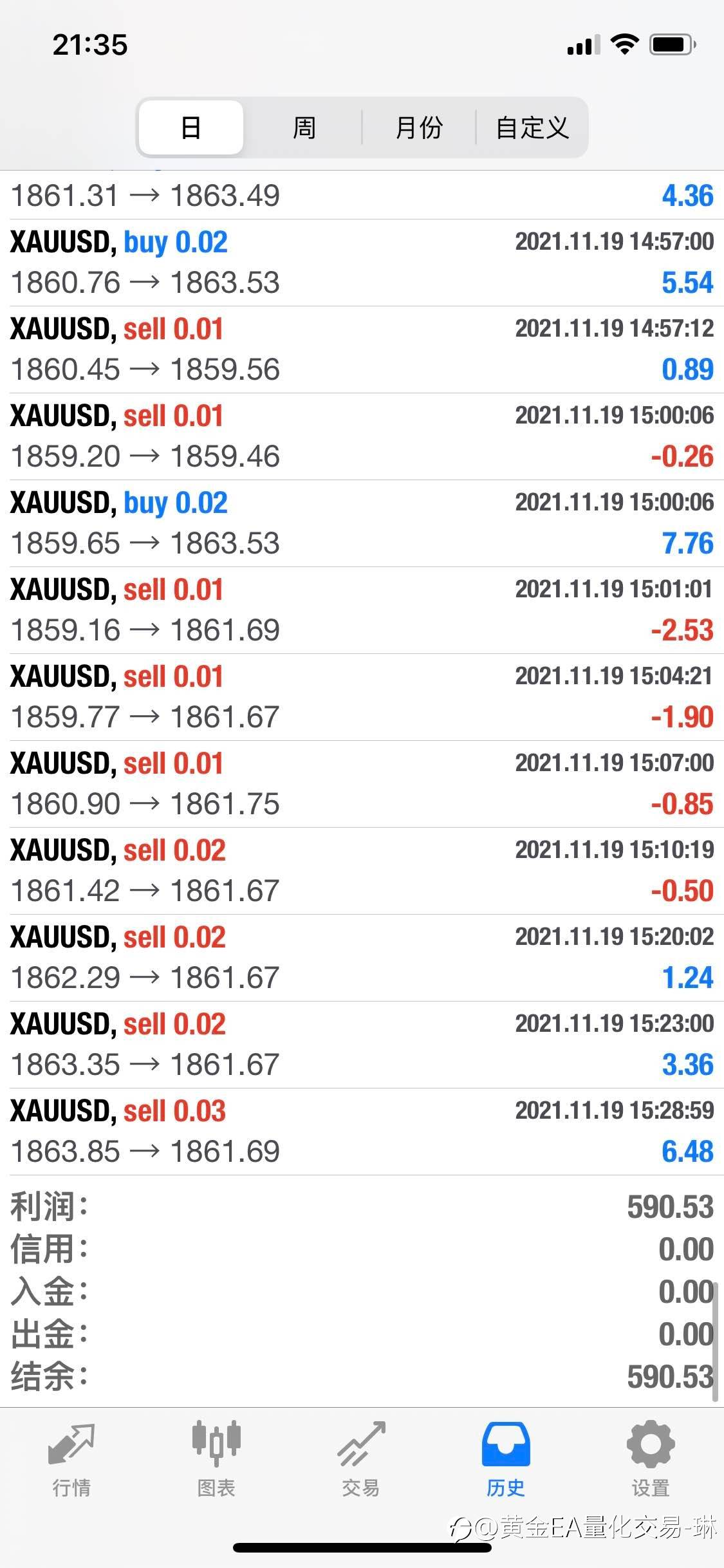Open the 行情 quotes tab
The width and height of the screenshot is (724, 1568).
71,1460
